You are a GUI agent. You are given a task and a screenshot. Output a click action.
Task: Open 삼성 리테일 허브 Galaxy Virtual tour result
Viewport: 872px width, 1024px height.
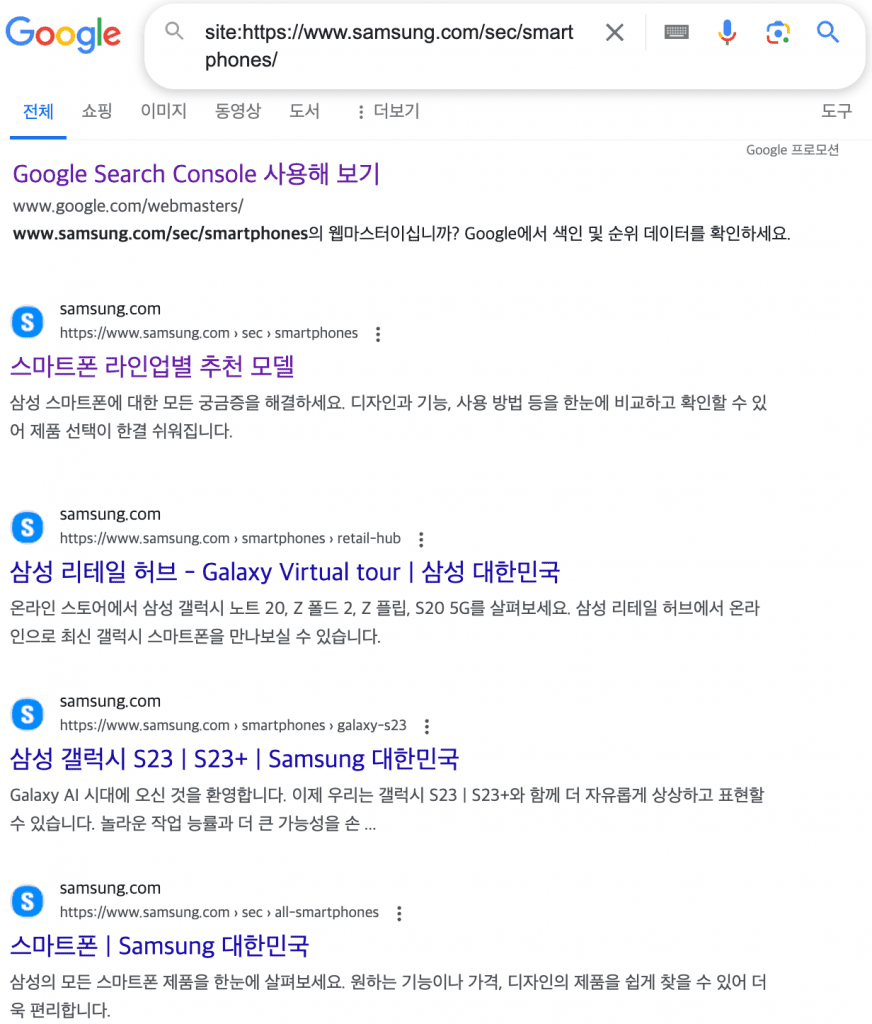(x=285, y=572)
